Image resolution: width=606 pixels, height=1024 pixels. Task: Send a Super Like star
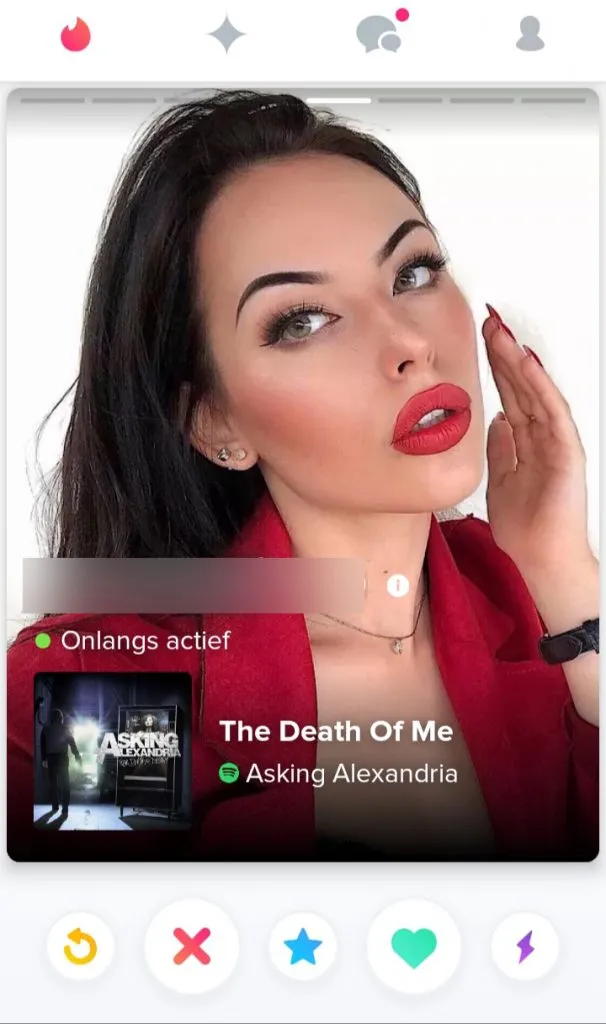tap(302, 946)
